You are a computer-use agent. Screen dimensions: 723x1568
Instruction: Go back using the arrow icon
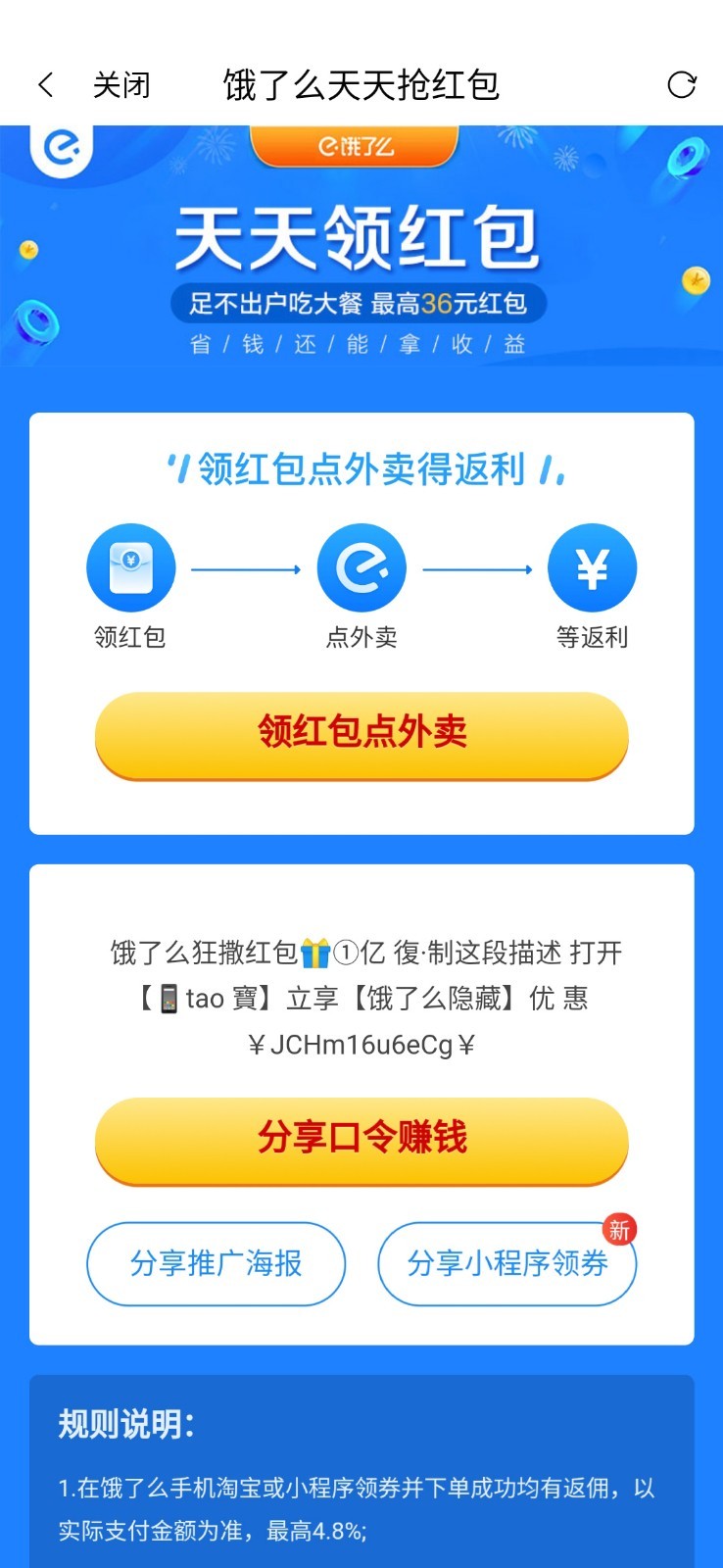pos(46,85)
